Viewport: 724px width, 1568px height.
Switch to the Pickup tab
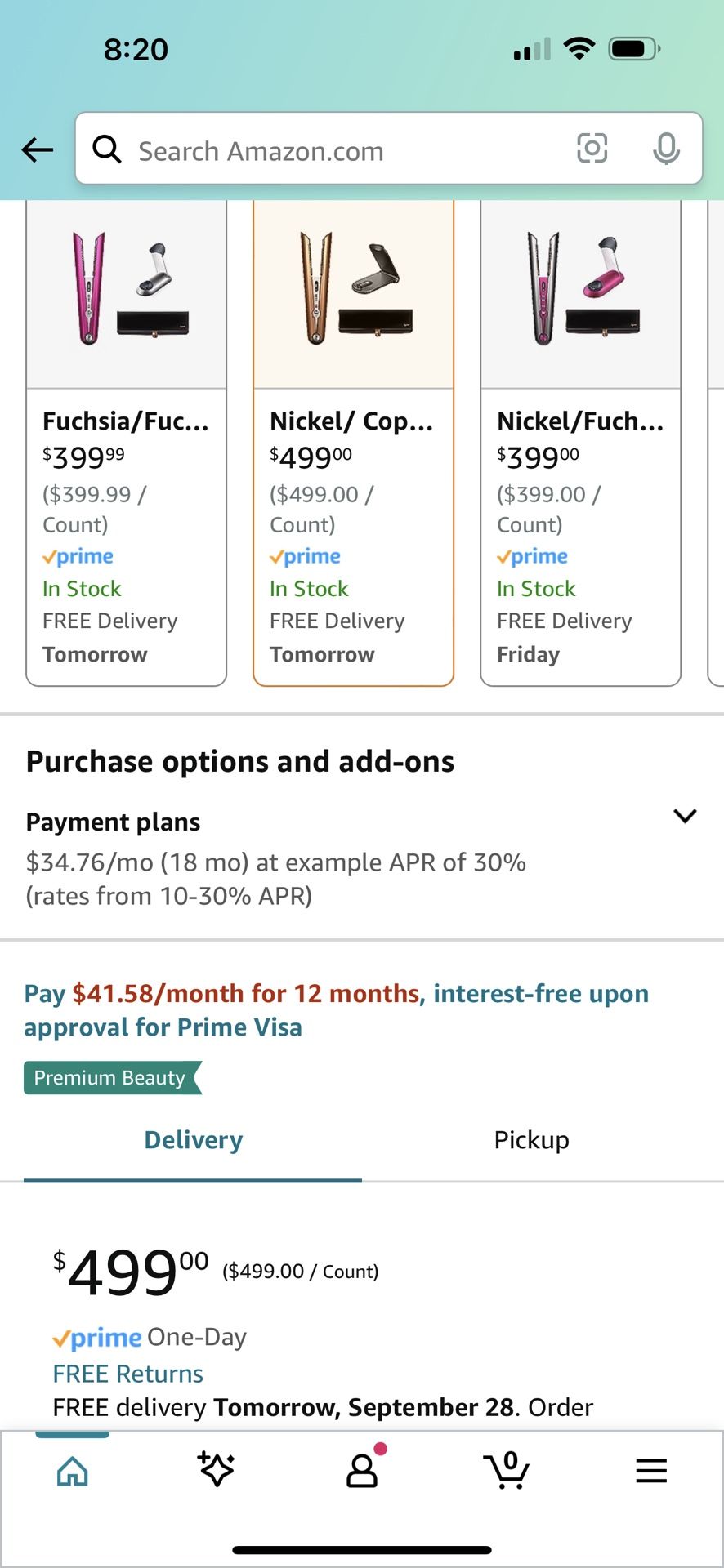pyautogui.click(x=531, y=1140)
